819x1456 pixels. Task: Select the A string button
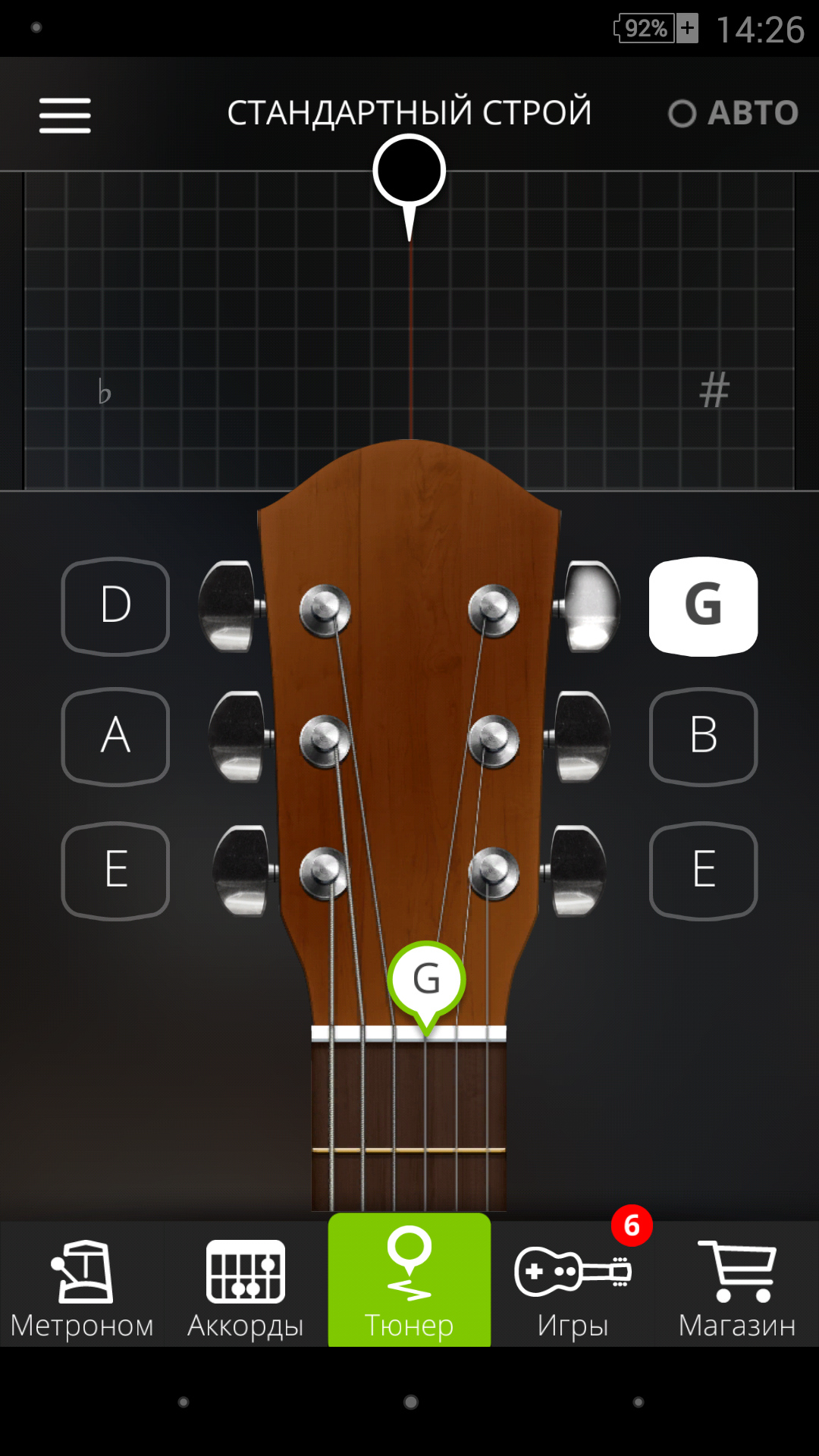pos(115,736)
